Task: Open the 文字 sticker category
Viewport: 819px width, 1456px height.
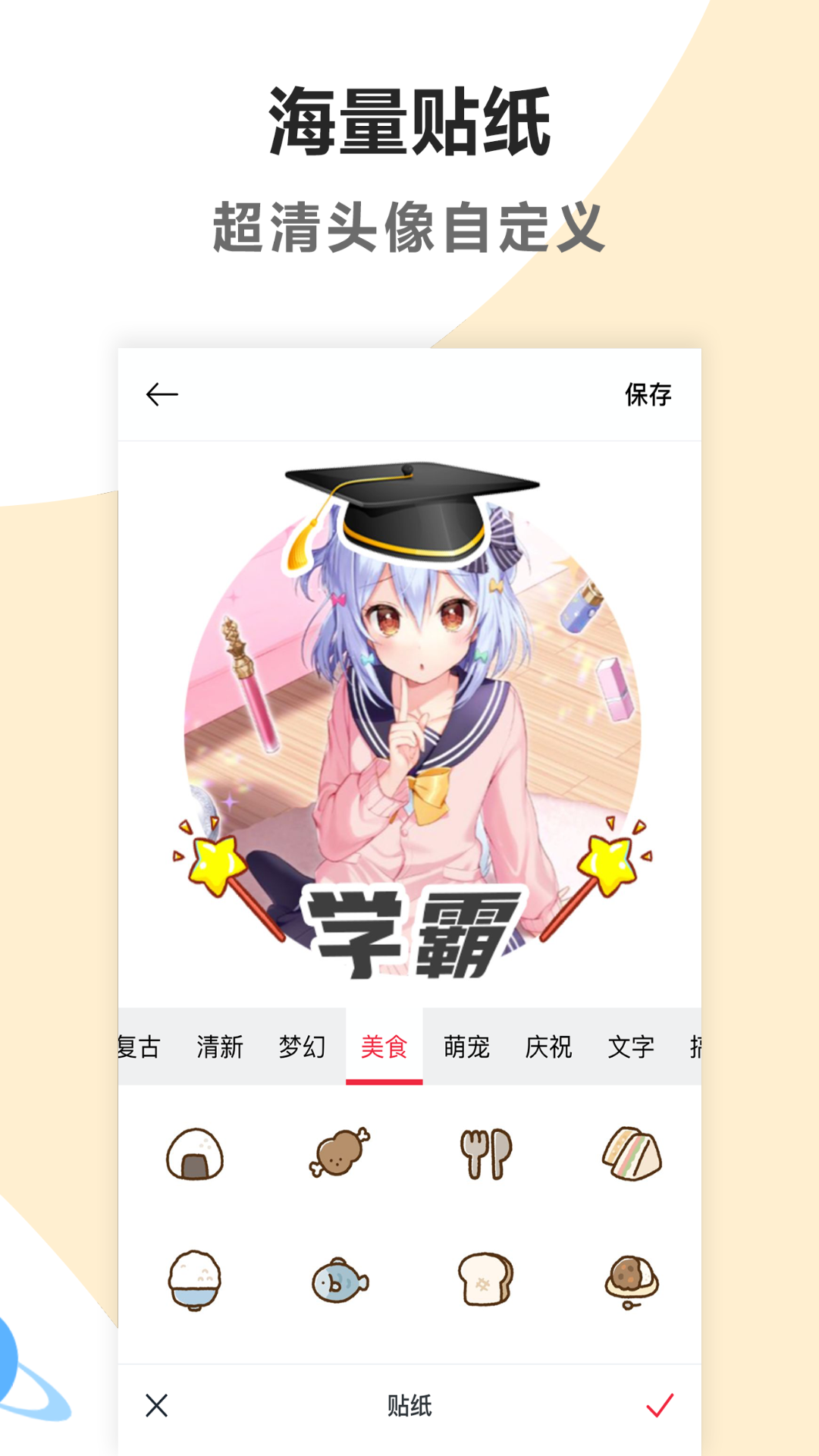Action: (x=632, y=1046)
